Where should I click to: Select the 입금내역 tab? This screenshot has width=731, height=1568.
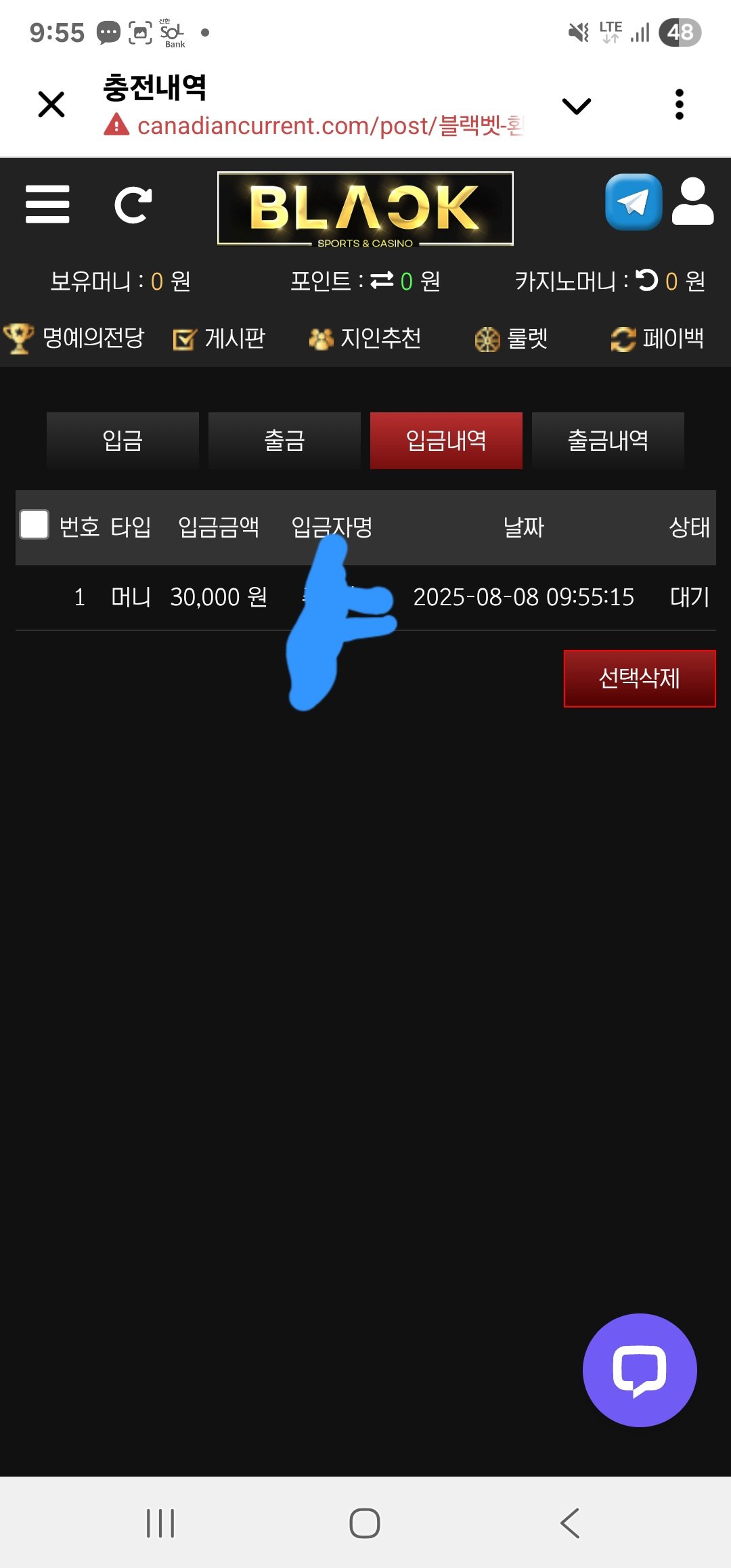coord(446,441)
